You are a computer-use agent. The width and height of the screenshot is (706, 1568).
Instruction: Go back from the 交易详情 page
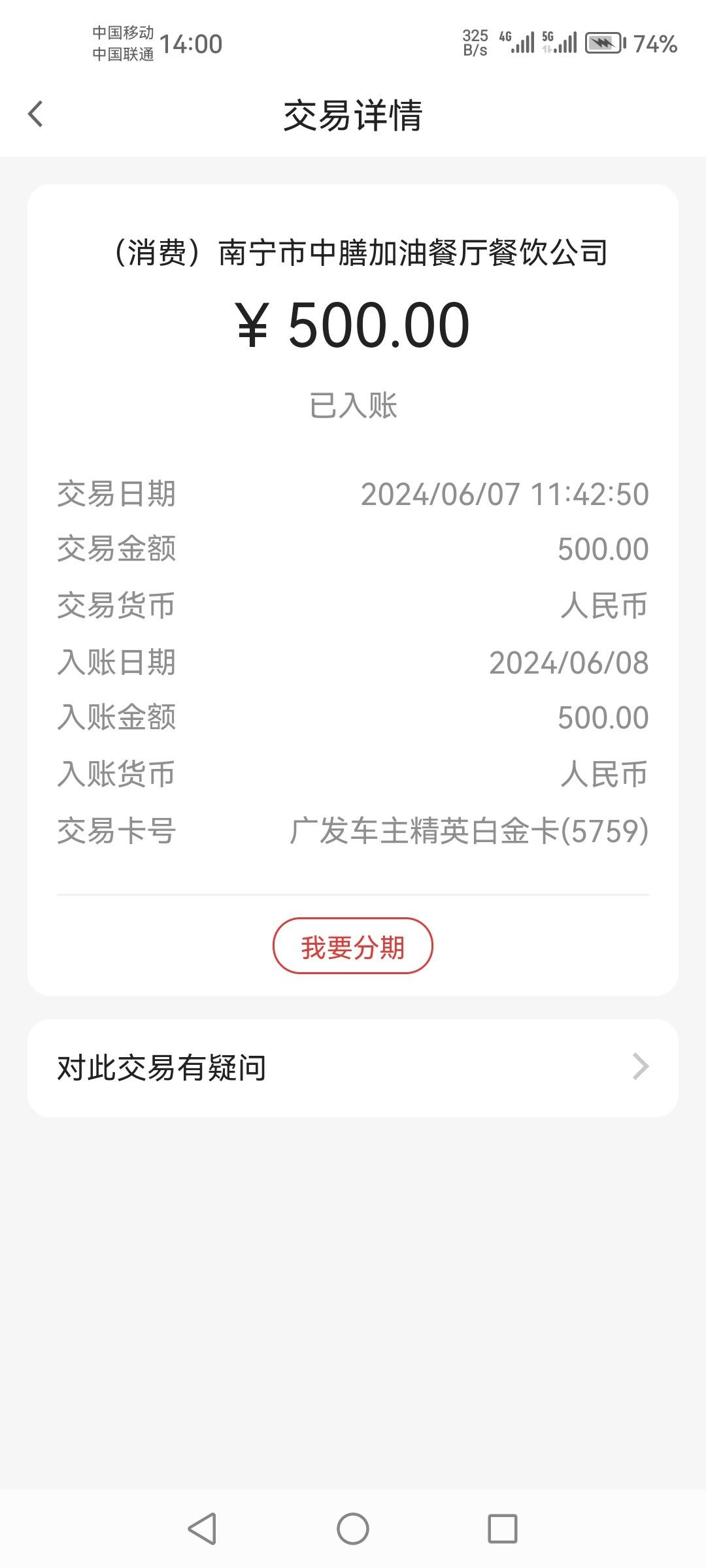point(35,114)
